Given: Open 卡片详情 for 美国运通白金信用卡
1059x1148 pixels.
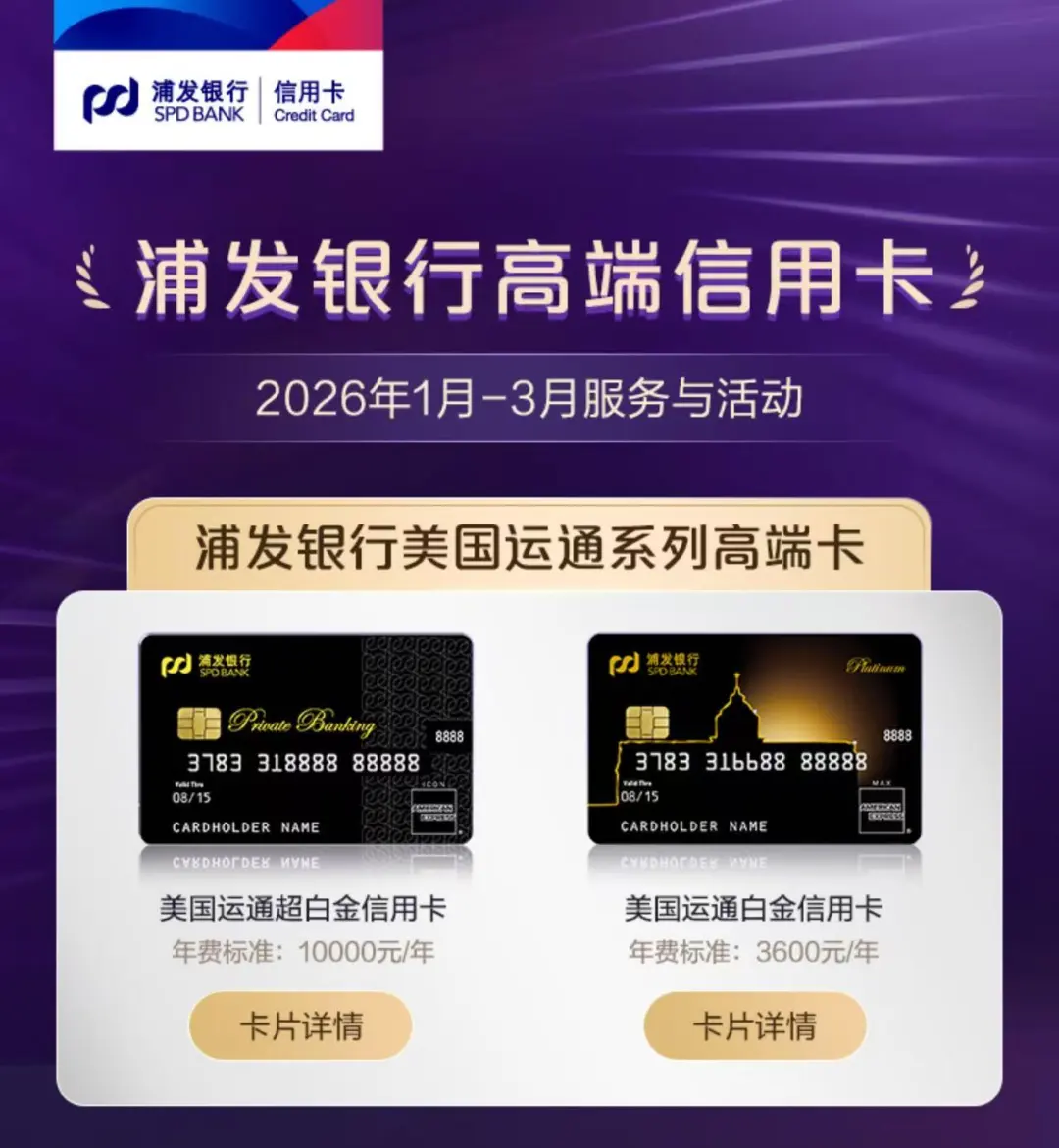Looking at the screenshot, I should (x=754, y=1025).
